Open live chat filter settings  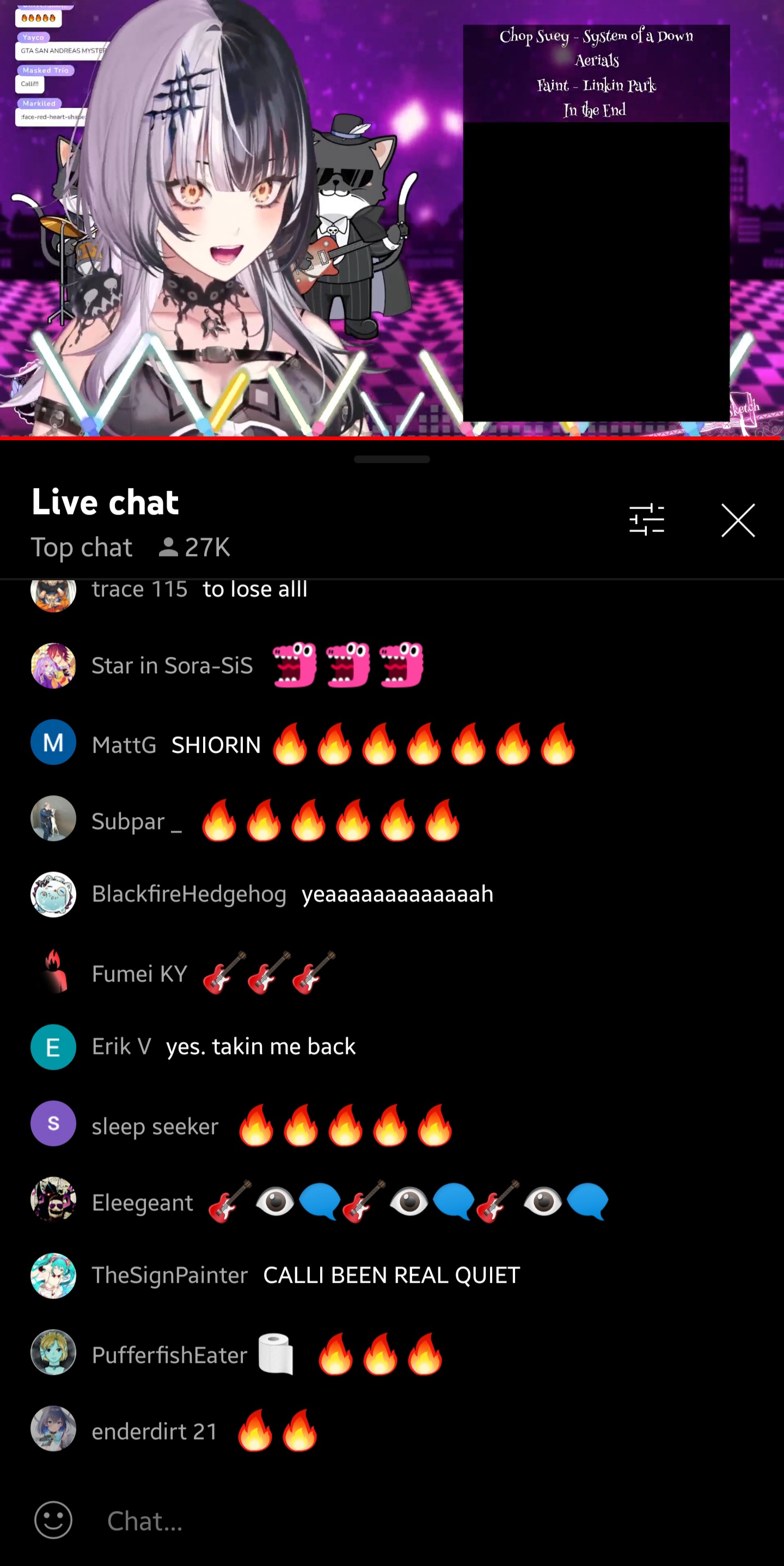pos(647,520)
